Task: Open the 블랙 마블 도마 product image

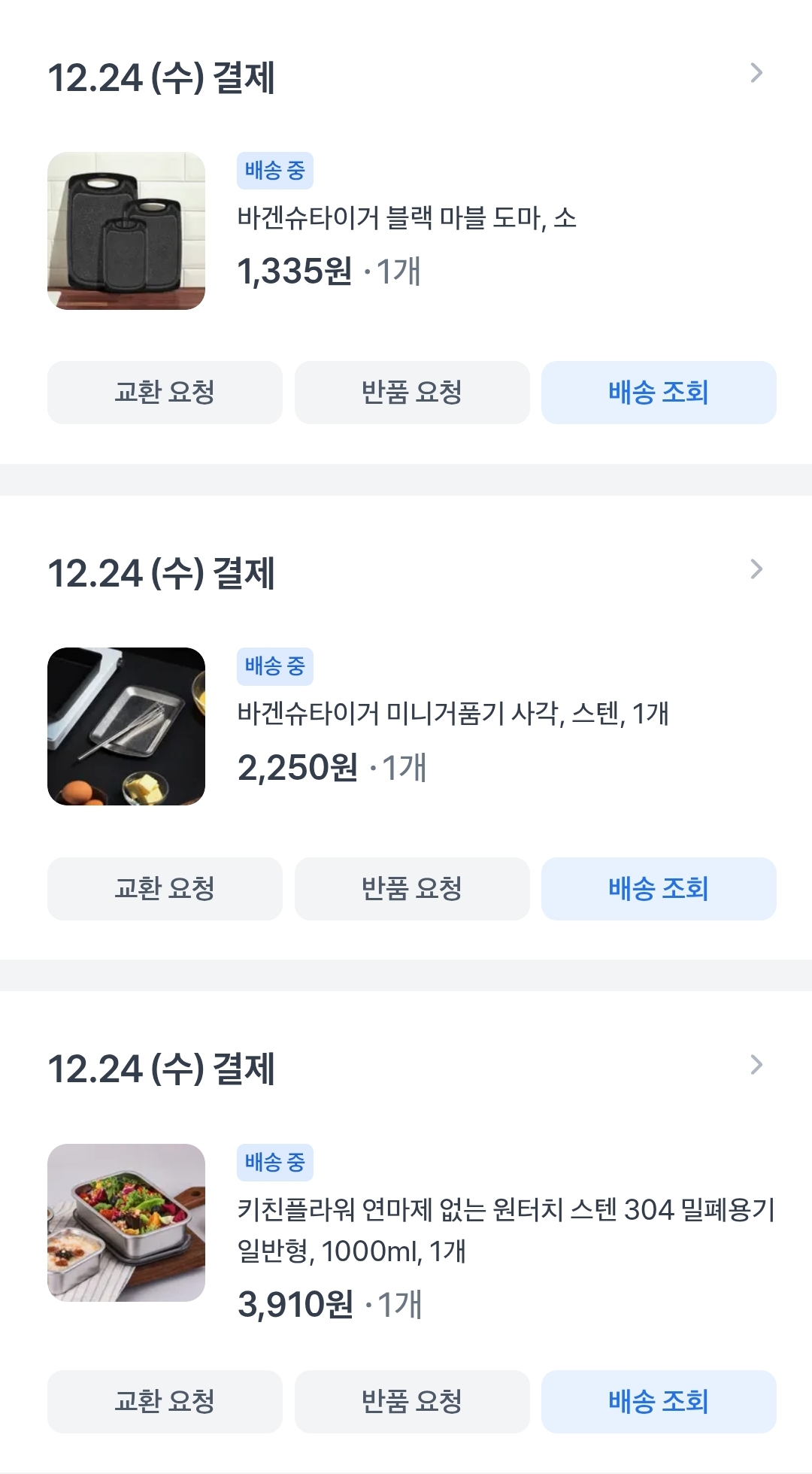Action: [126, 231]
